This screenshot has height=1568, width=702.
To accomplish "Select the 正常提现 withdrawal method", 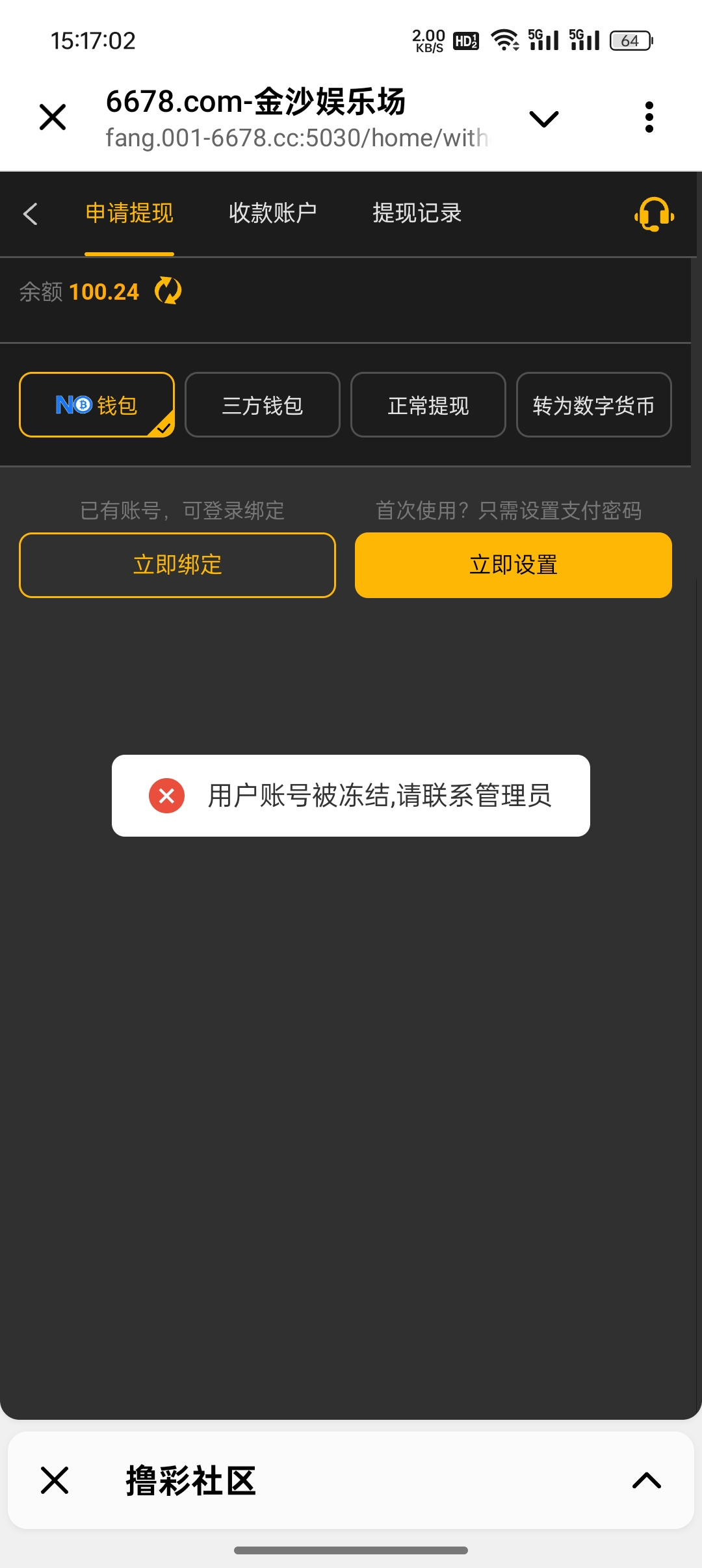I will [428, 404].
